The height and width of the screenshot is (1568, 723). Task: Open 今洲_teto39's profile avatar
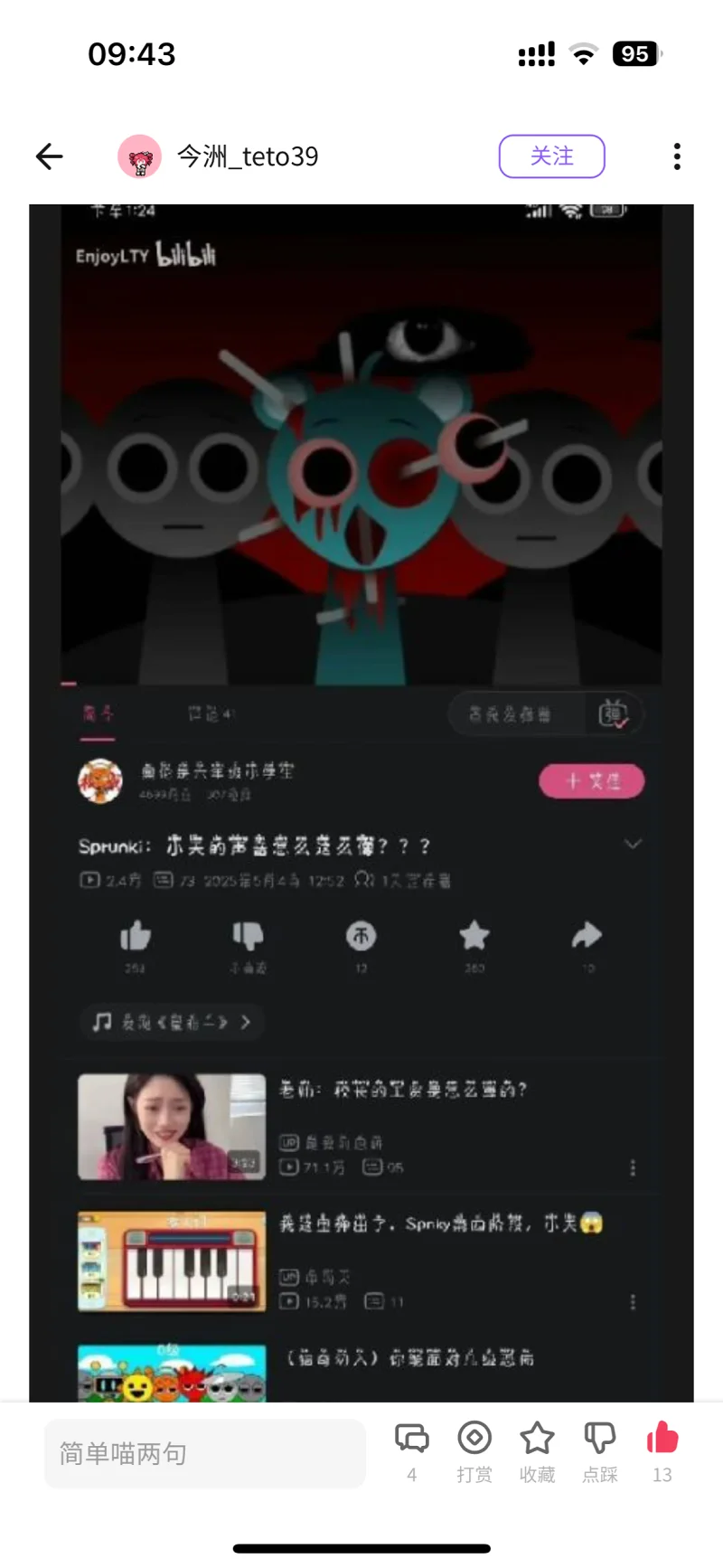[139, 156]
